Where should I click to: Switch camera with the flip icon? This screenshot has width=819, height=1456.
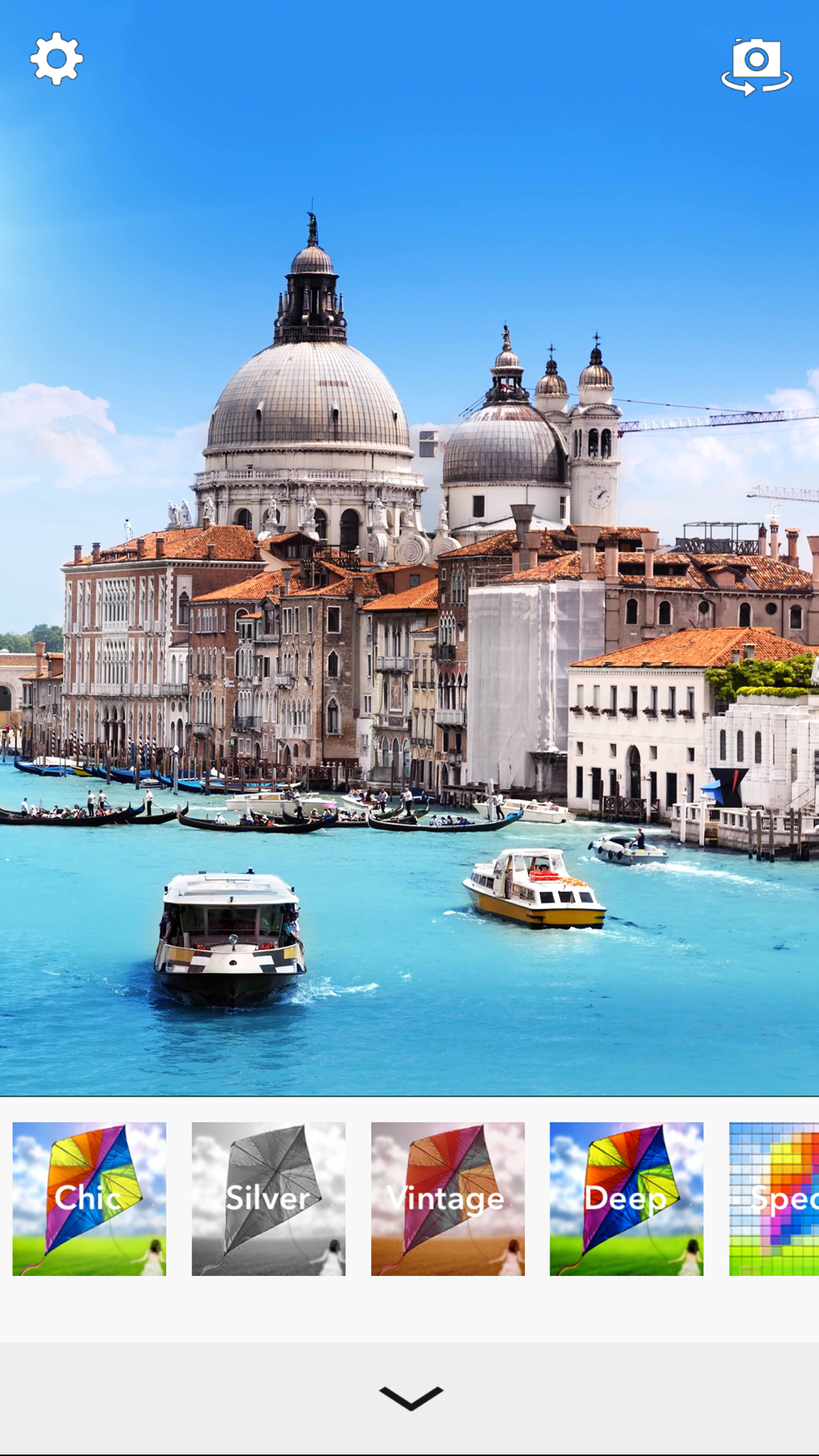click(x=756, y=66)
